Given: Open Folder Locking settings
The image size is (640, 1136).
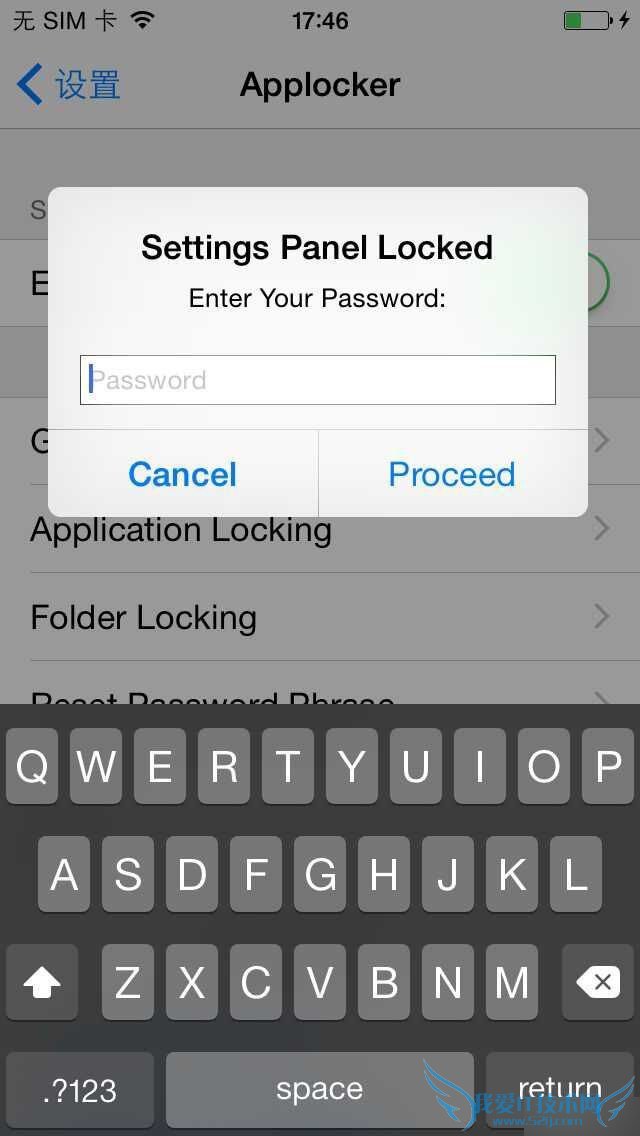Looking at the screenshot, I should [x=320, y=617].
